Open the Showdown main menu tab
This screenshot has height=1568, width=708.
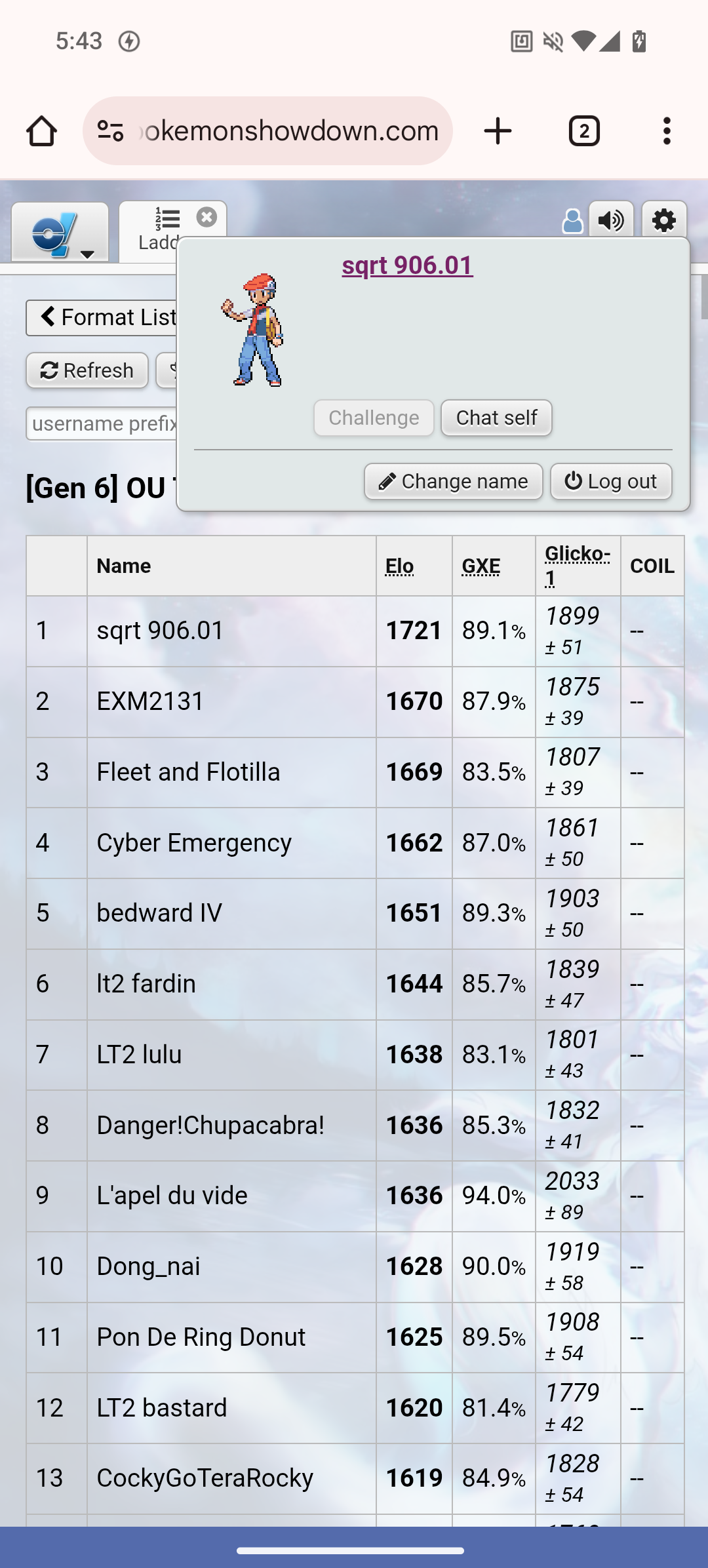click(x=60, y=233)
